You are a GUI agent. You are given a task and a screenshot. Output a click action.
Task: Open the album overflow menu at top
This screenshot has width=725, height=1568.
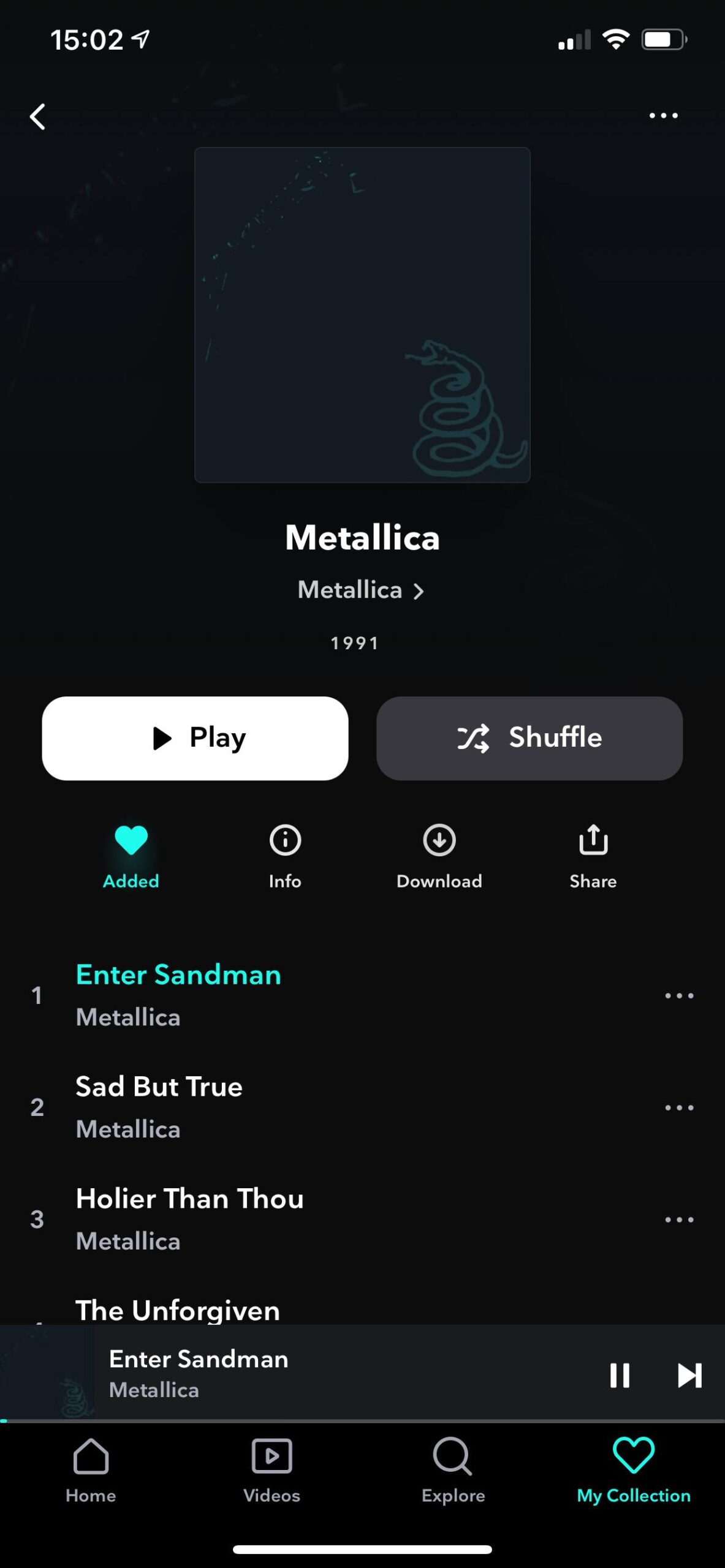(663, 115)
